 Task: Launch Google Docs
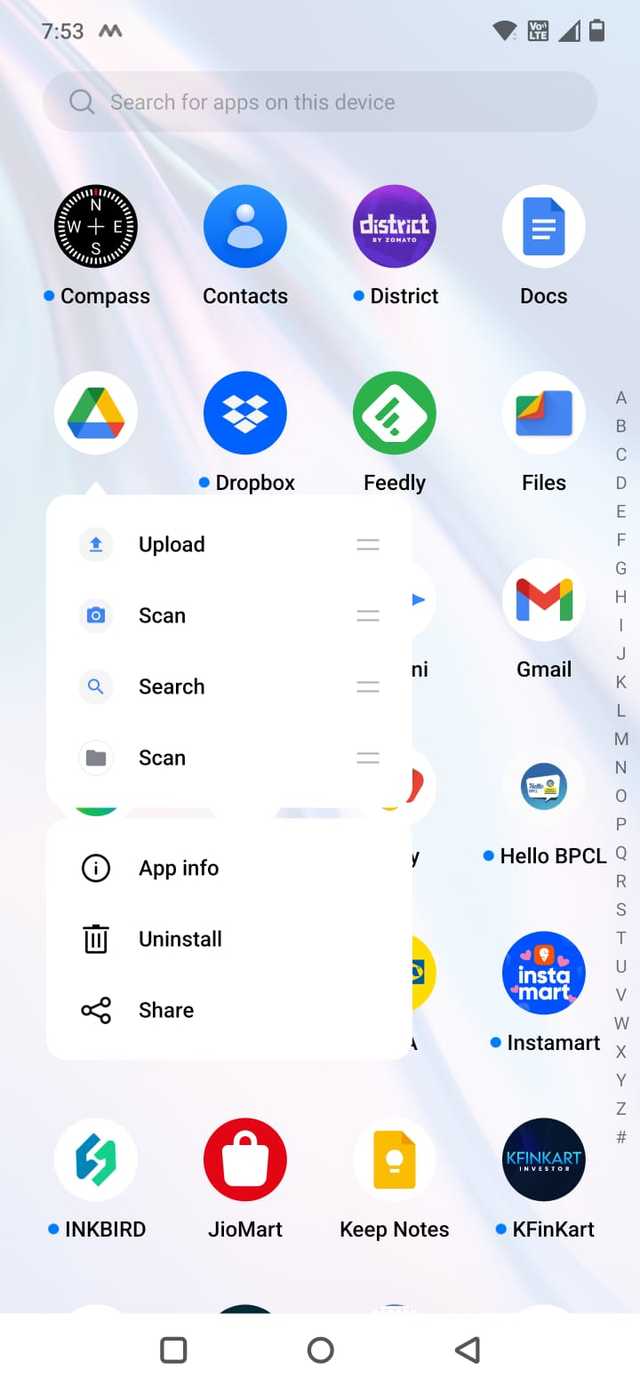pos(543,227)
